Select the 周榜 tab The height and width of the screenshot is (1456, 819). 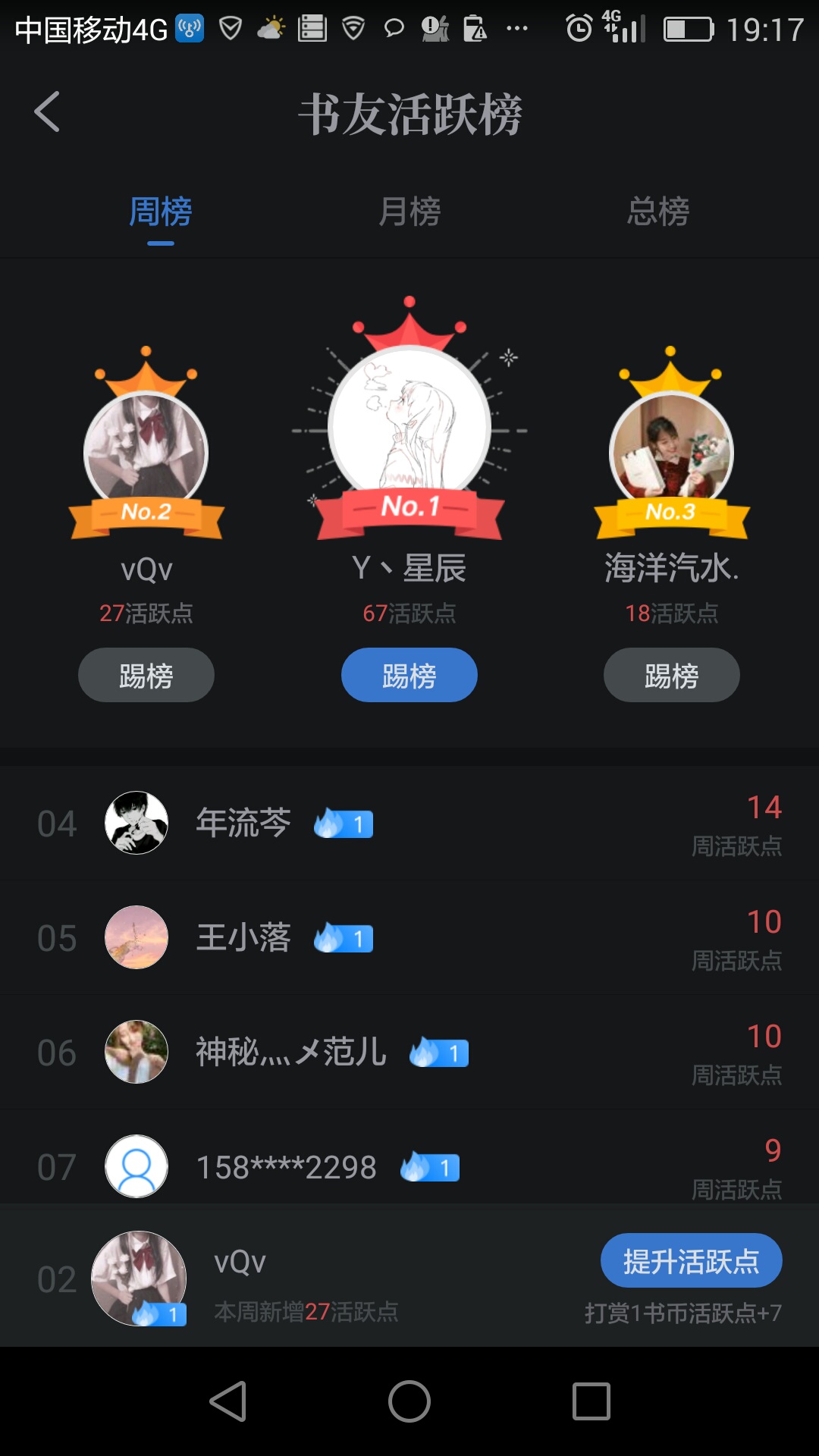[160, 212]
